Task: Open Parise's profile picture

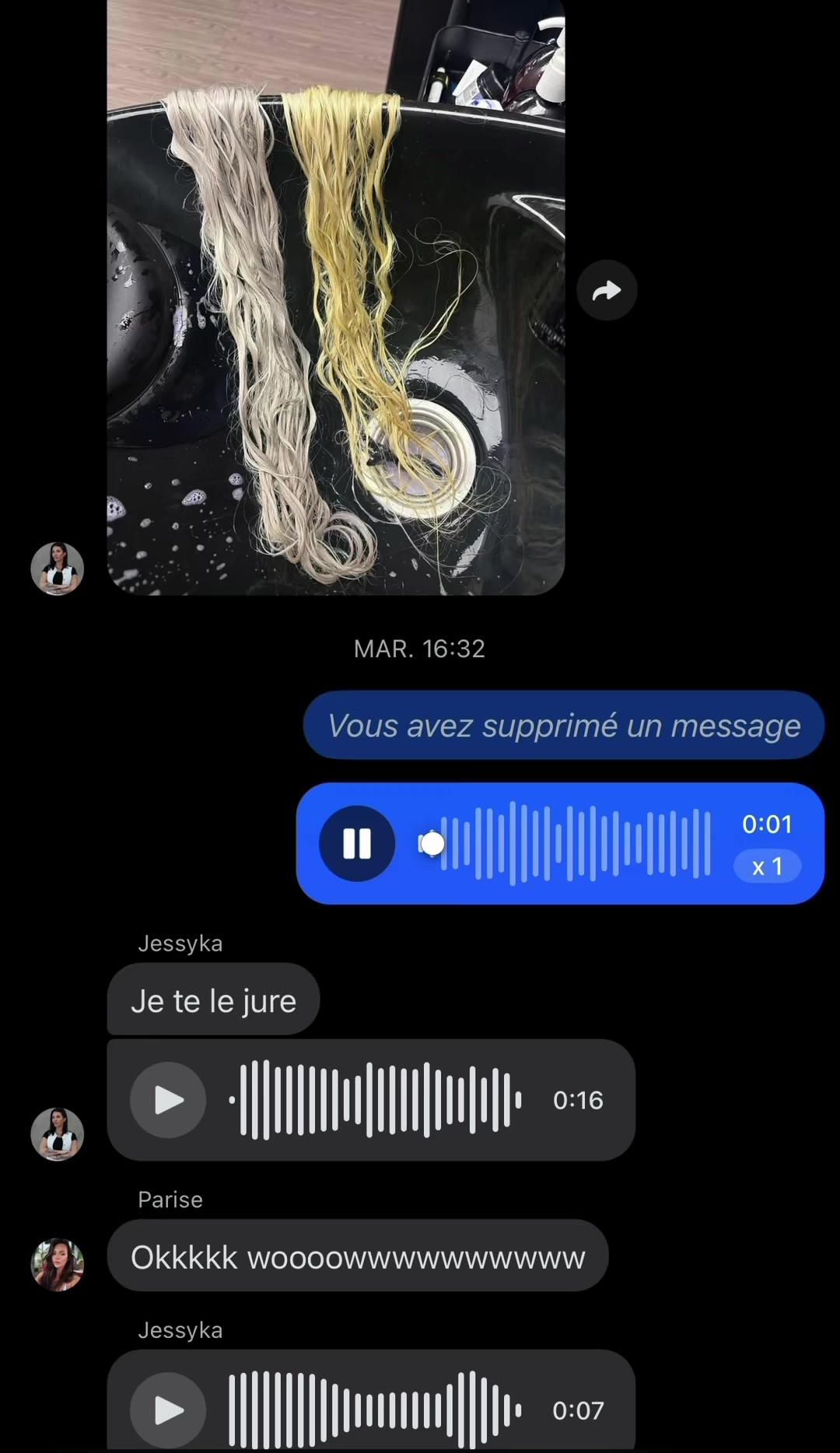Action: pyautogui.click(x=57, y=1264)
